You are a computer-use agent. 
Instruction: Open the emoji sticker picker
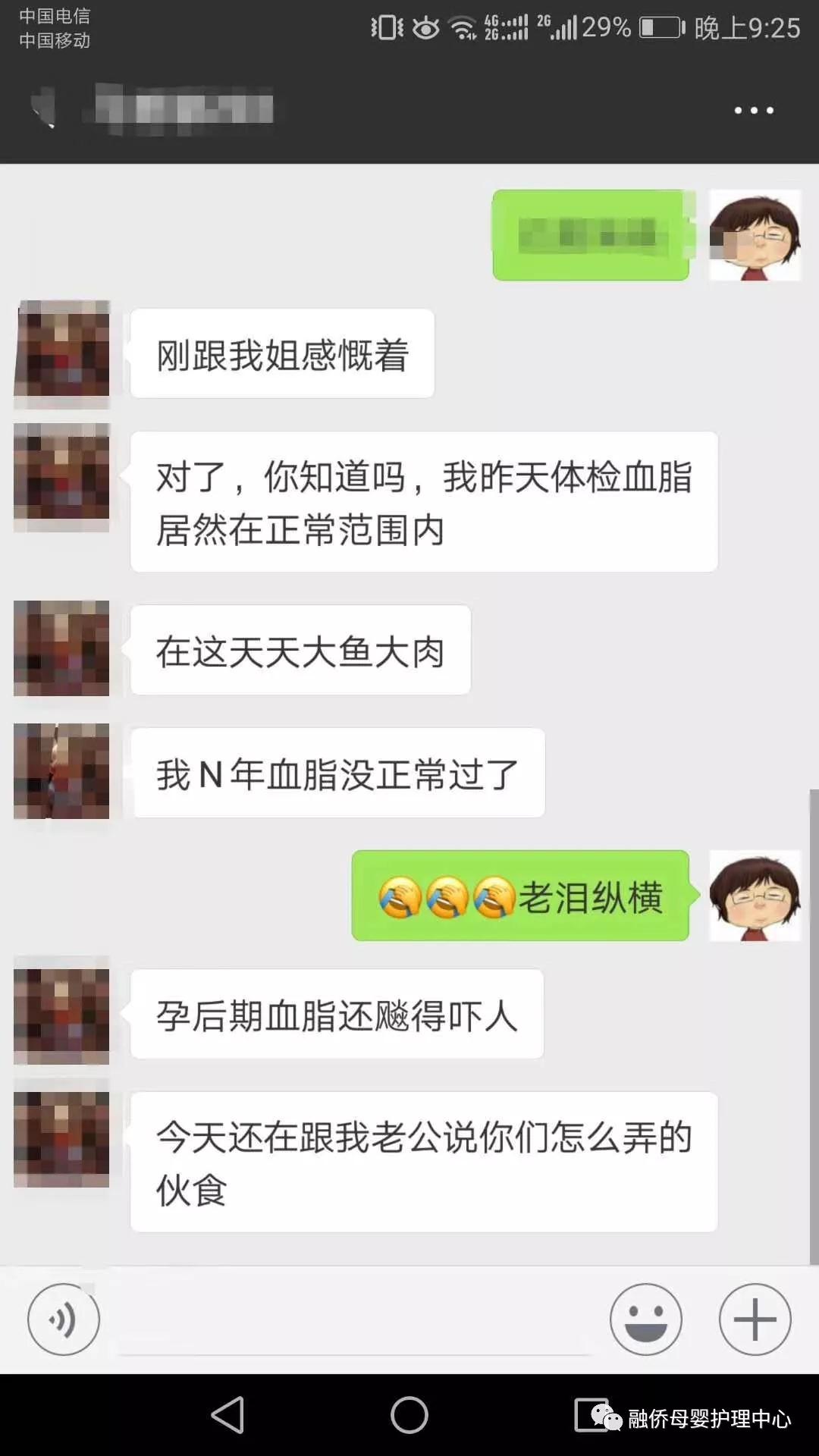point(645,1319)
